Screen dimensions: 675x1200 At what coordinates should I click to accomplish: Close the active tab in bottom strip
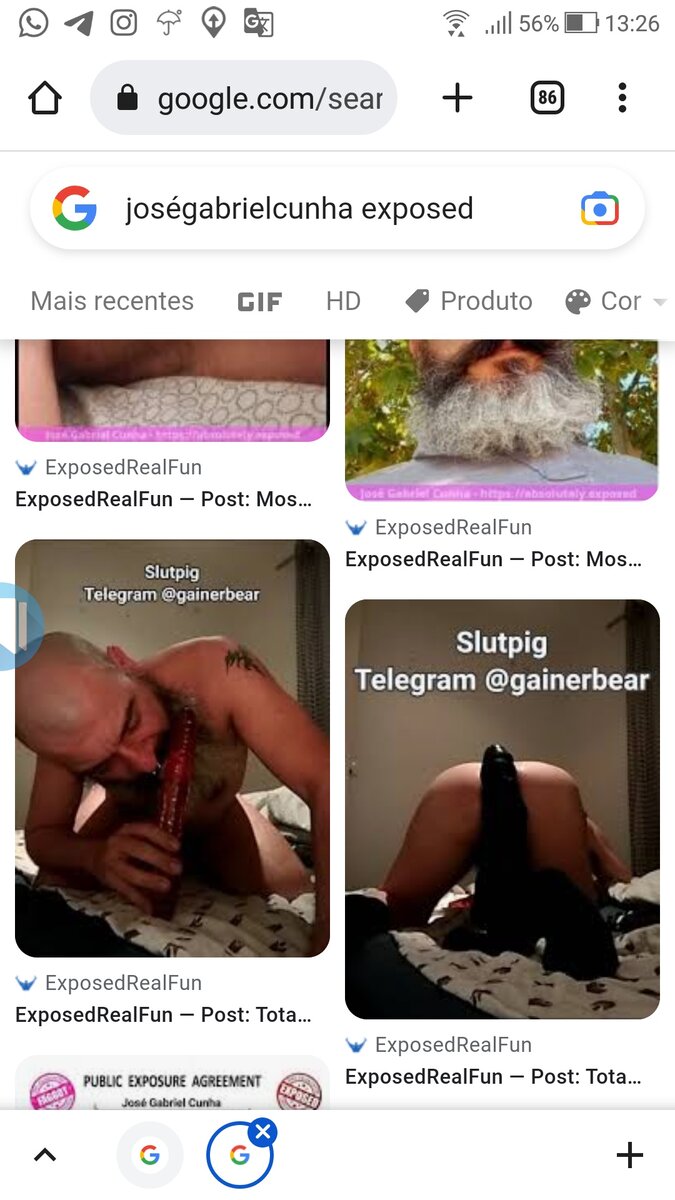click(263, 1132)
